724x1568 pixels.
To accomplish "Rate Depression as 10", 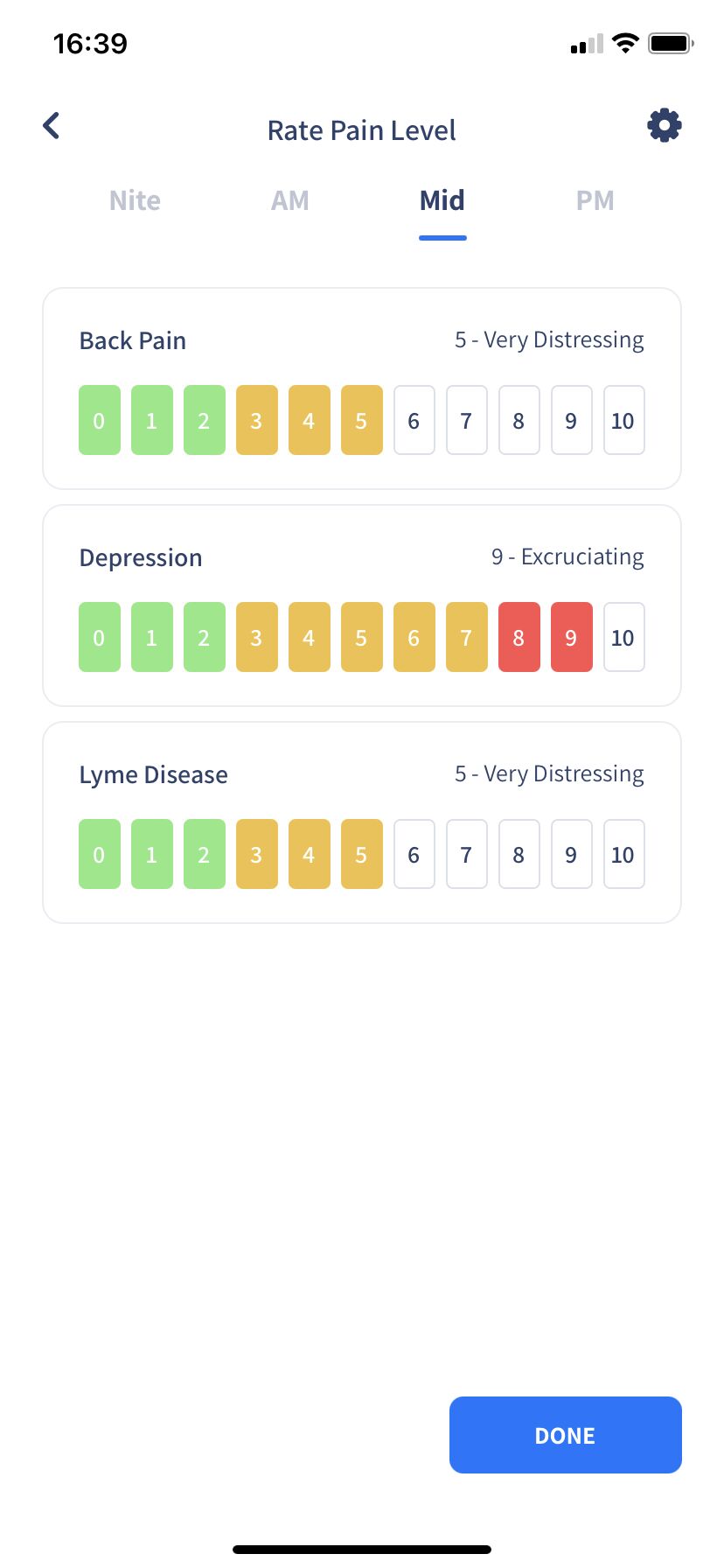I will (624, 637).
